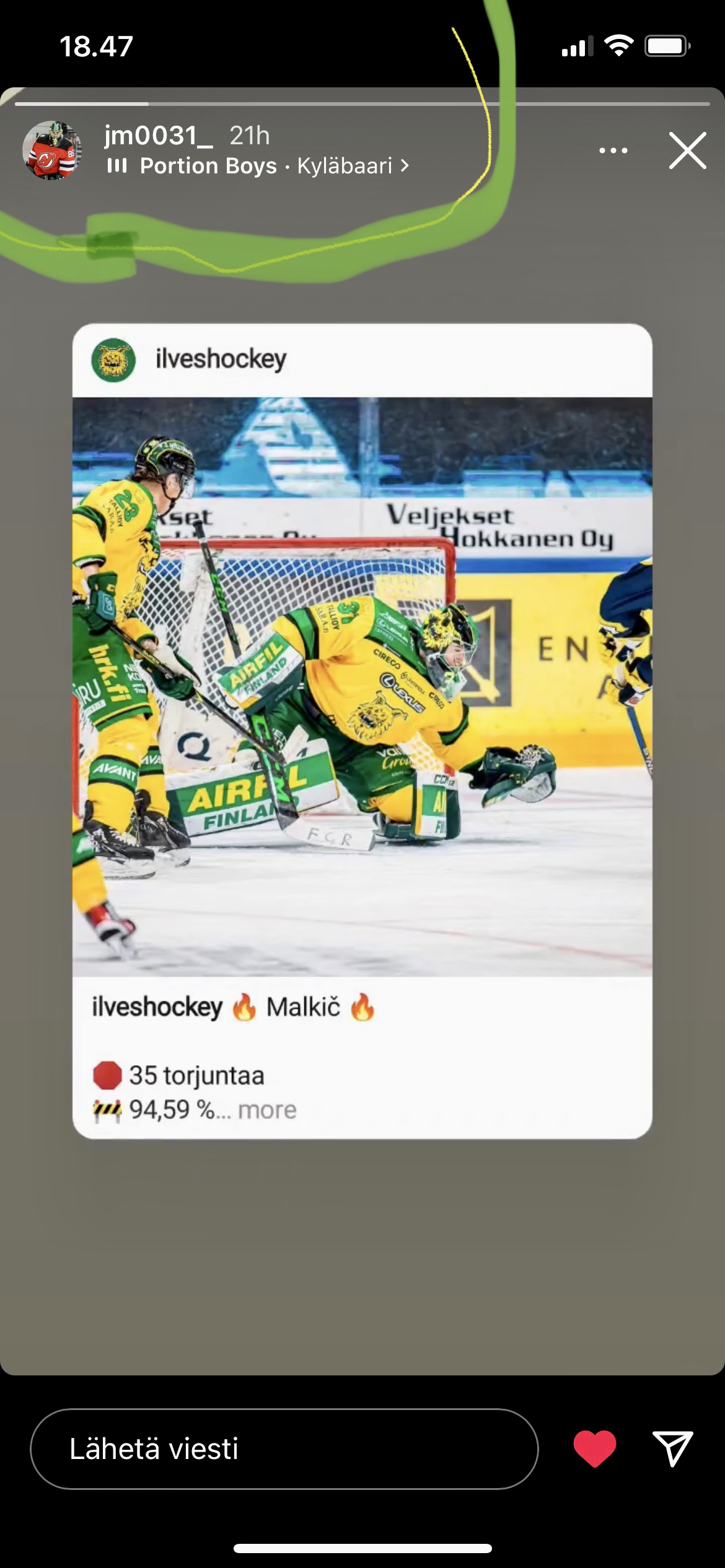Share the story via paper plane icon
This screenshot has width=725, height=1568.
tap(673, 1449)
